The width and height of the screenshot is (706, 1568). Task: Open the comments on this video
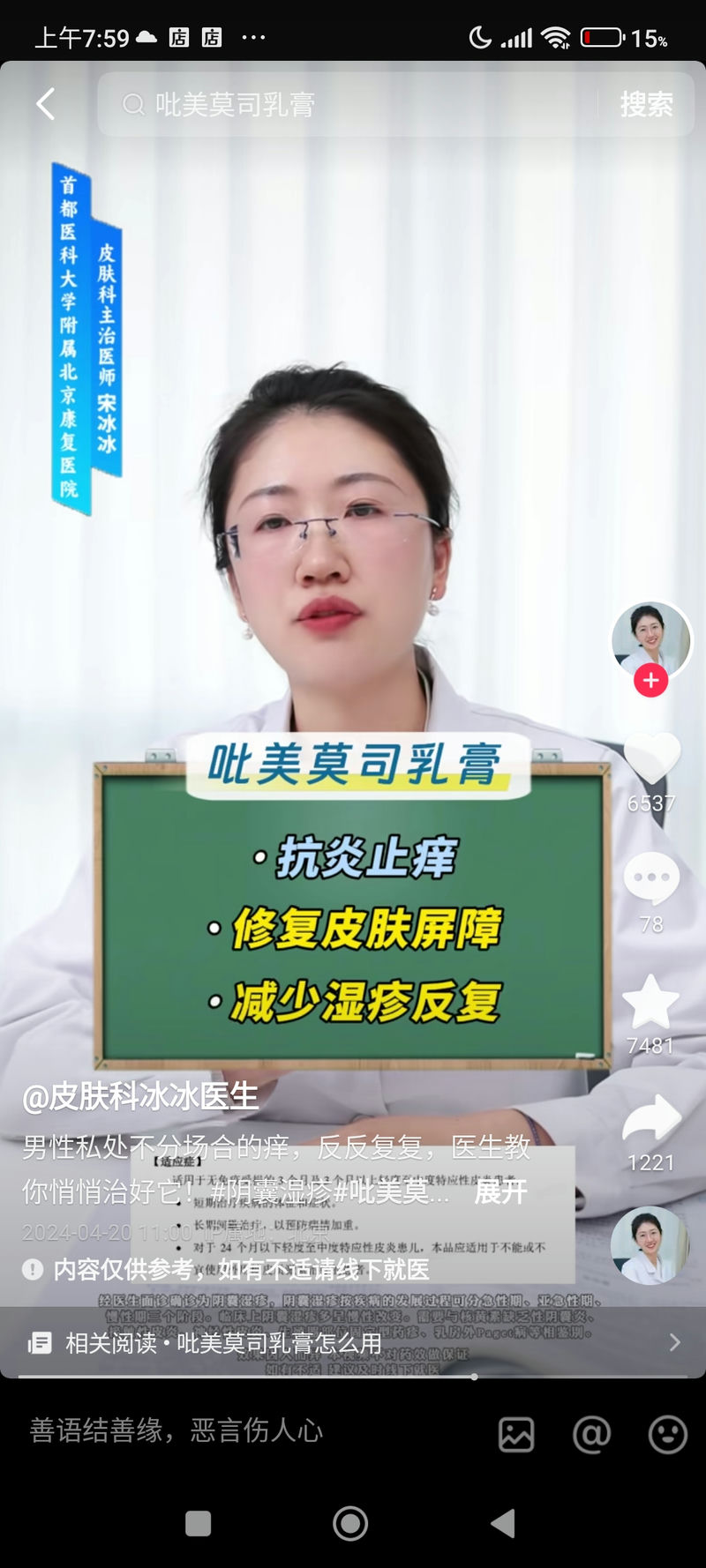651,878
